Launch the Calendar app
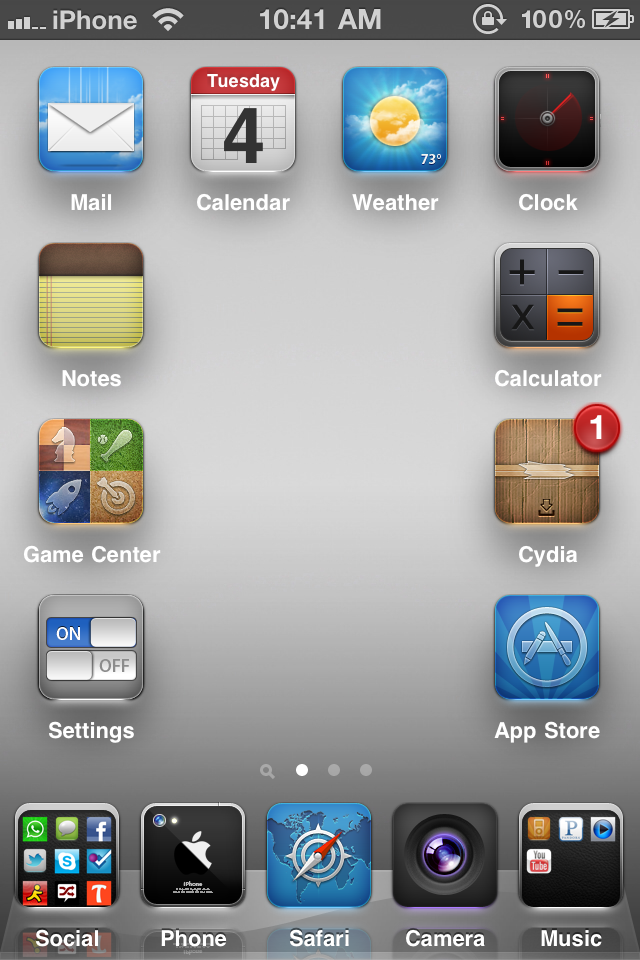 tap(243, 120)
